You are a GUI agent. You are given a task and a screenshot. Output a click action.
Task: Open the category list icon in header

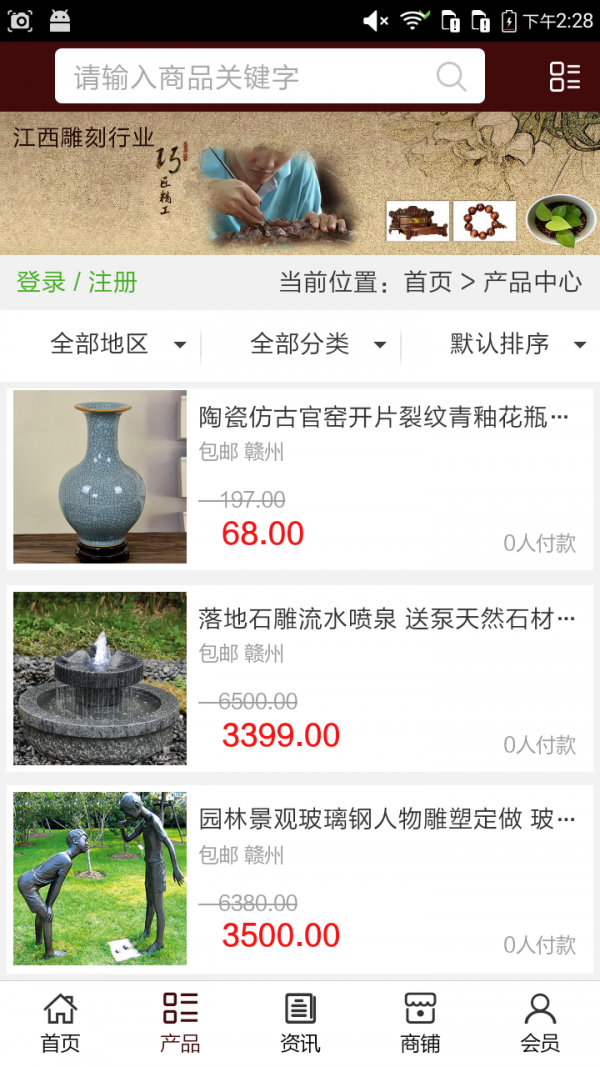(564, 77)
